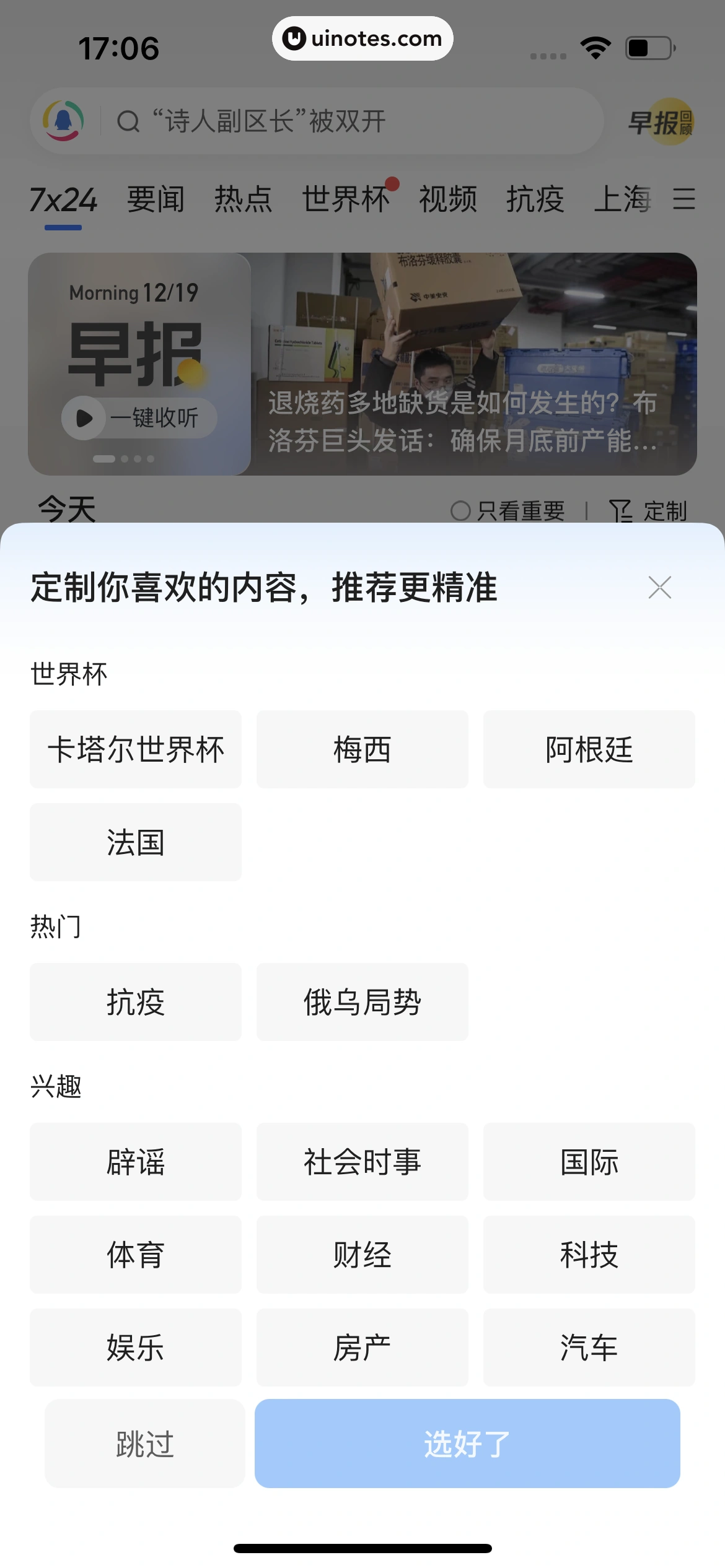Select the 梅西 interest tag

point(362,749)
